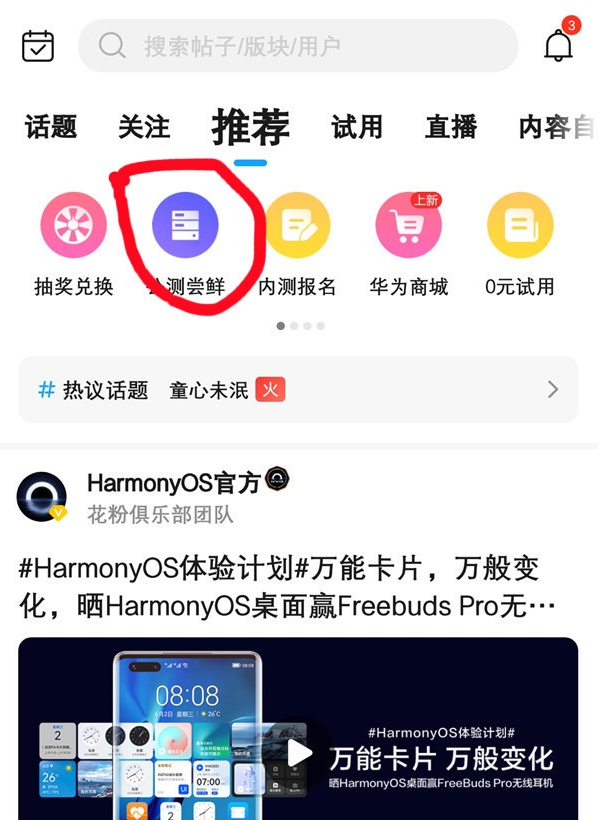Open 华为商城 shortcut
The image size is (610, 820).
[408, 226]
